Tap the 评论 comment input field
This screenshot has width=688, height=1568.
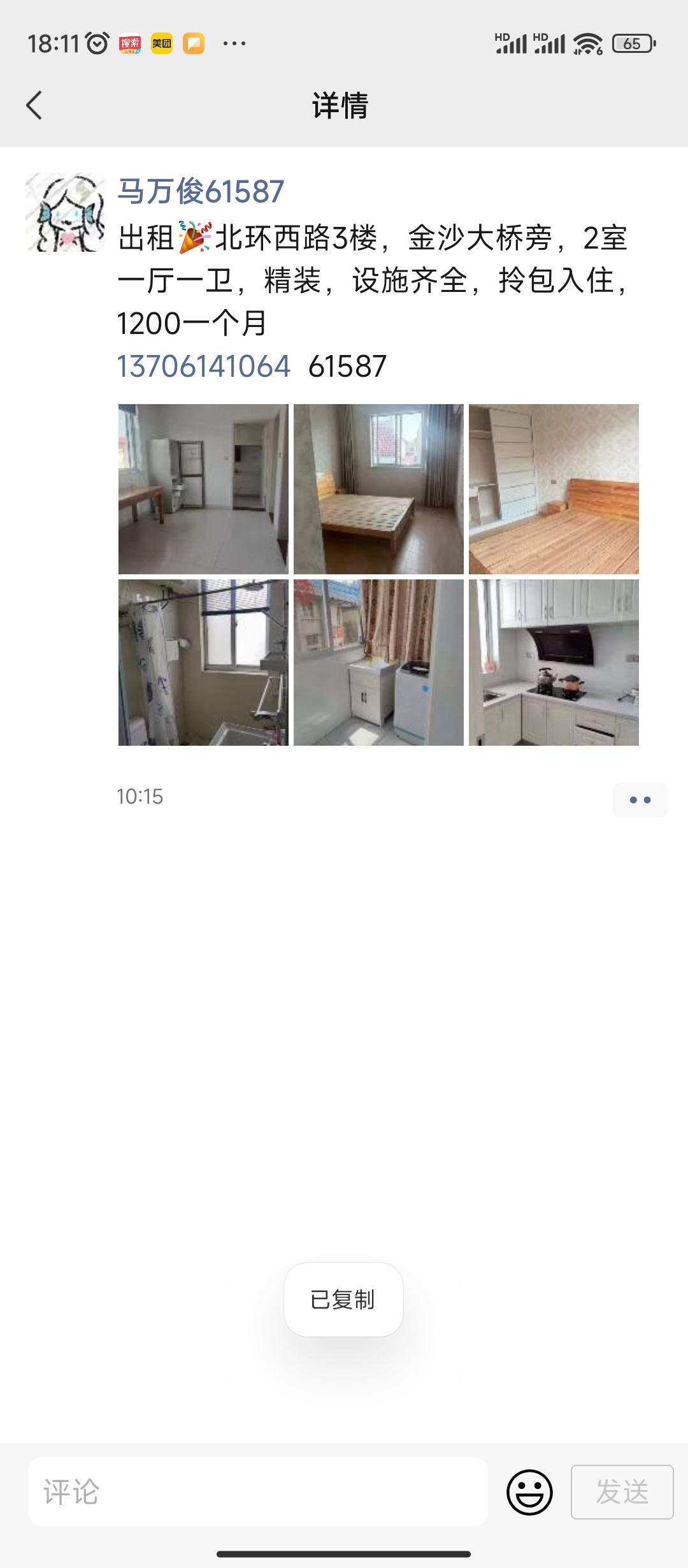coord(258,1492)
